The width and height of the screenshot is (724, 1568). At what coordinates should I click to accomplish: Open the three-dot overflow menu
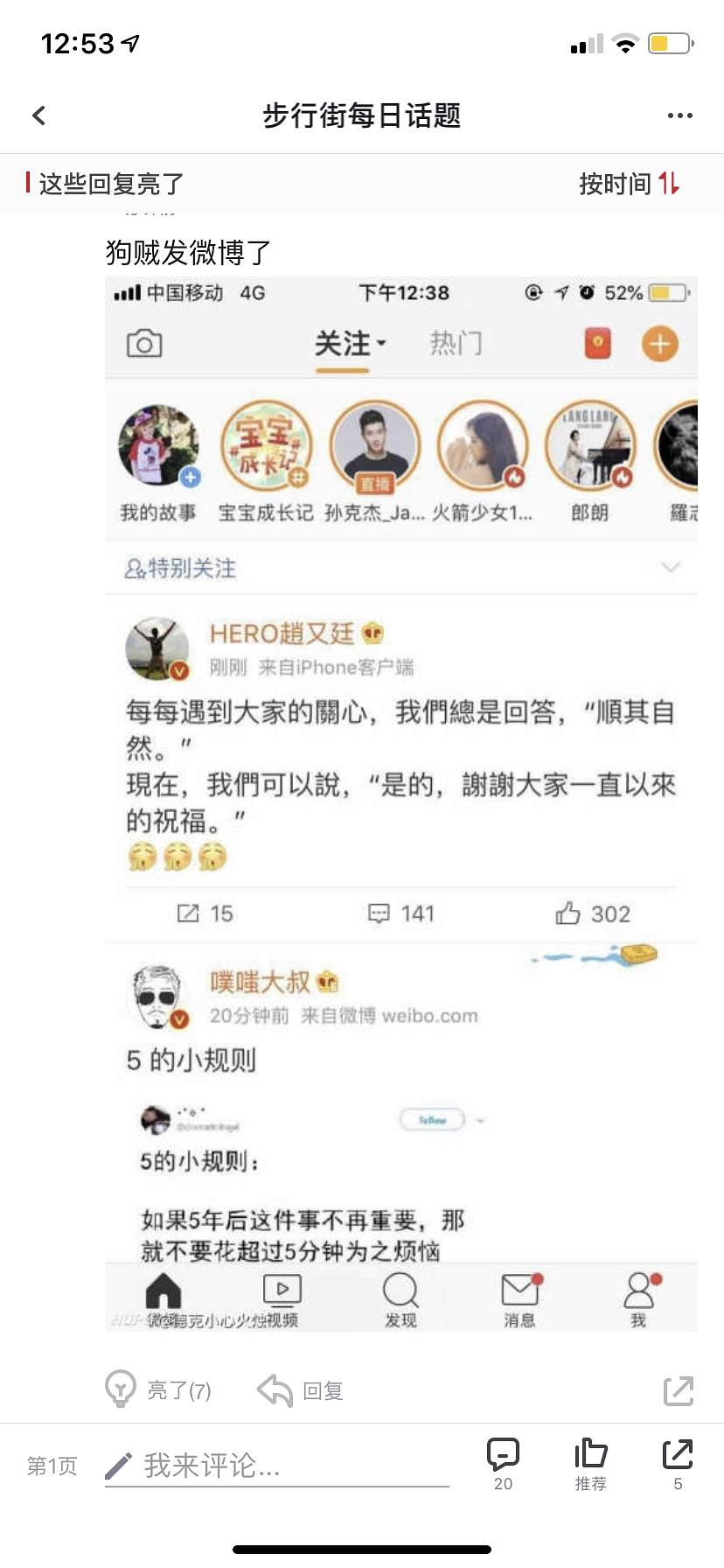click(x=679, y=115)
